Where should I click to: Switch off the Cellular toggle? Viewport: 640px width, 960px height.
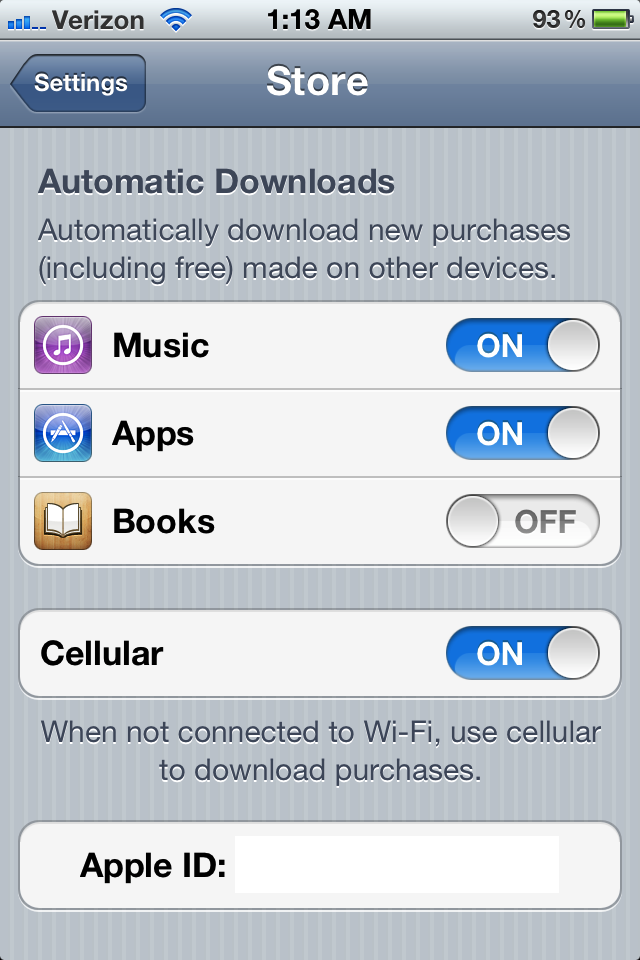click(522, 654)
